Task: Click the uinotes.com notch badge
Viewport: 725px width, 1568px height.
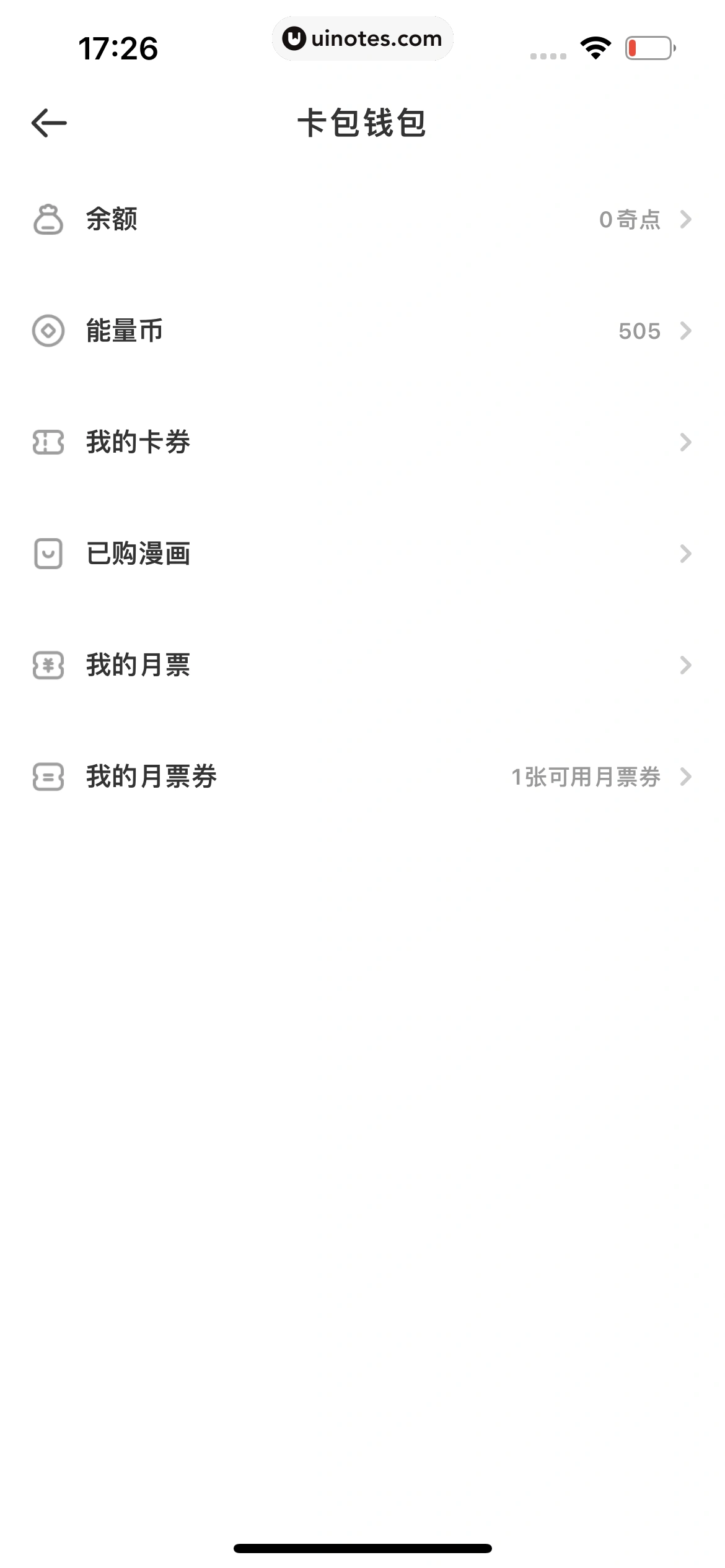Action: pyautogui.click(x=362, y=38)
